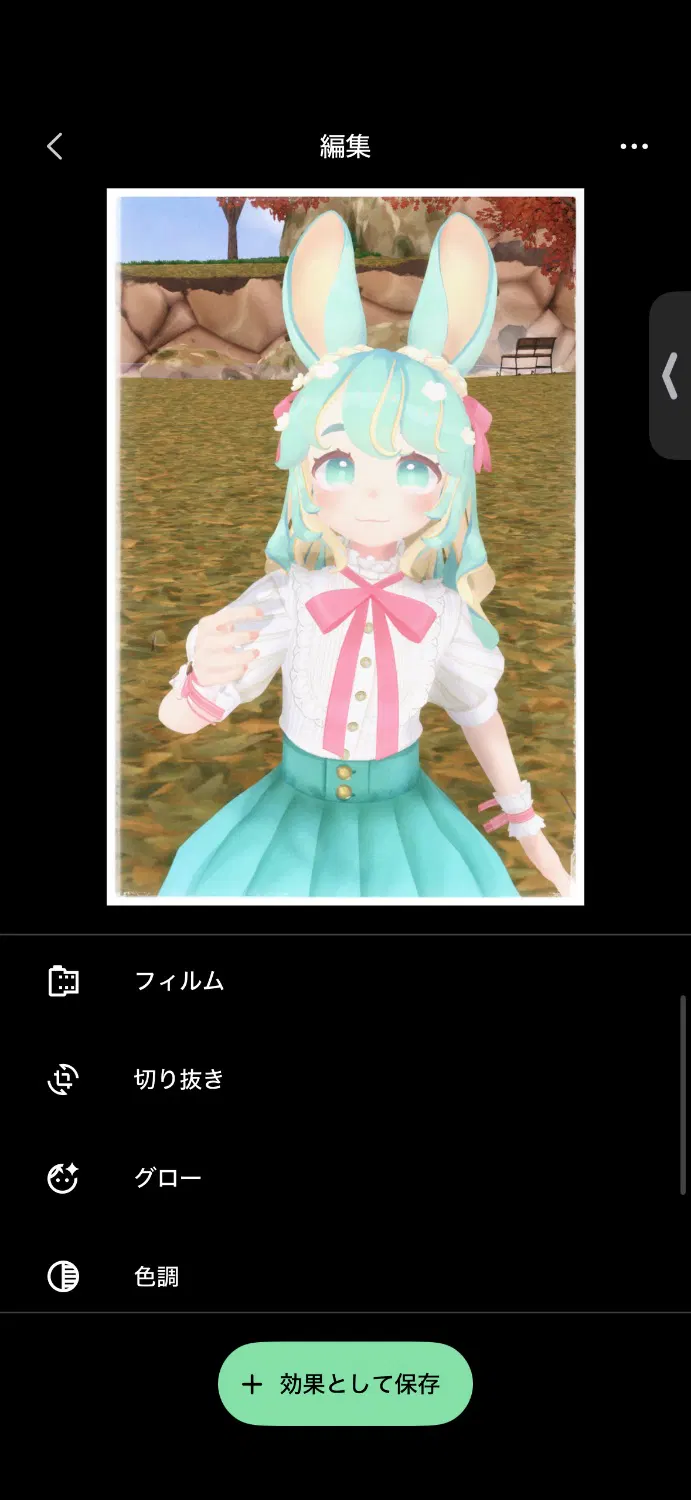Viewport: 691px width, 1500px height.
Task: Open the three-dot overflow menu
Action: click(634, 147)
